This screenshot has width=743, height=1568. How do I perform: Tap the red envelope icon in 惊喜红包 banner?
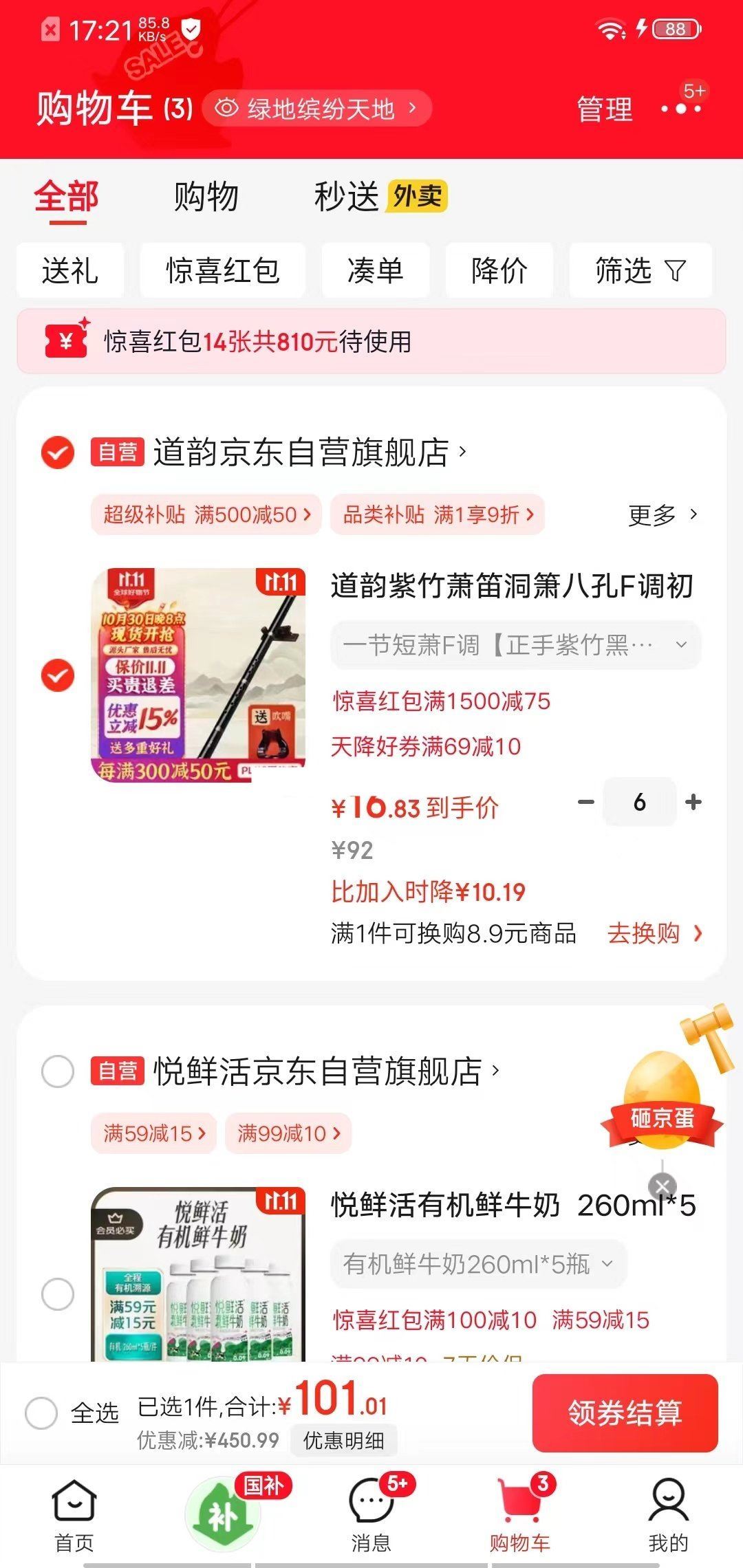65,340
